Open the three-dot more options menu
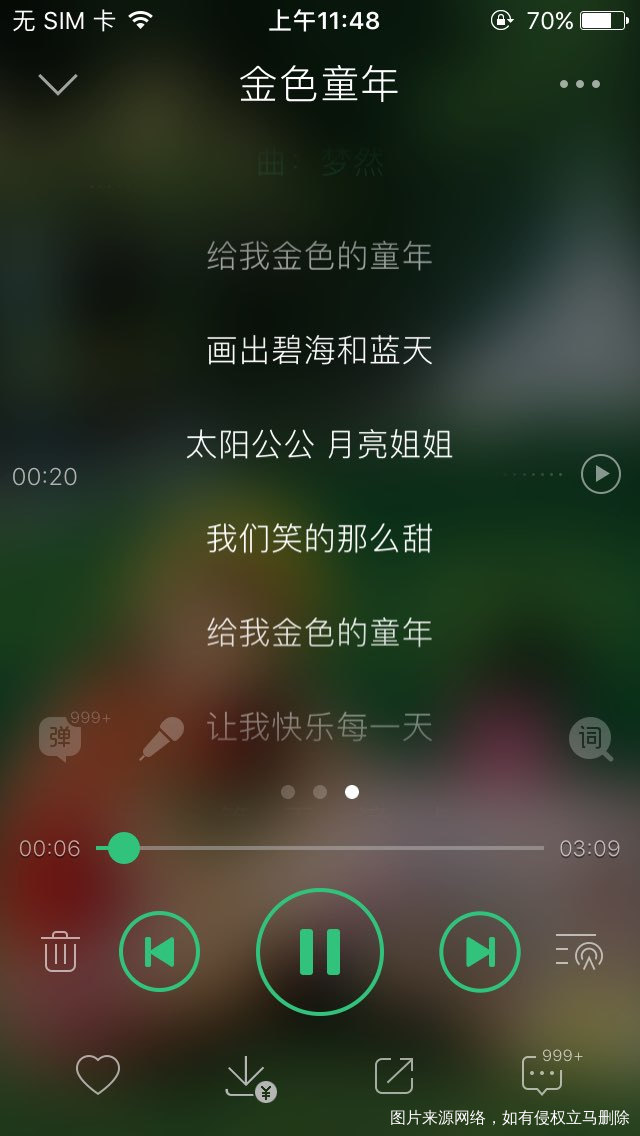 tap(580, 84)
